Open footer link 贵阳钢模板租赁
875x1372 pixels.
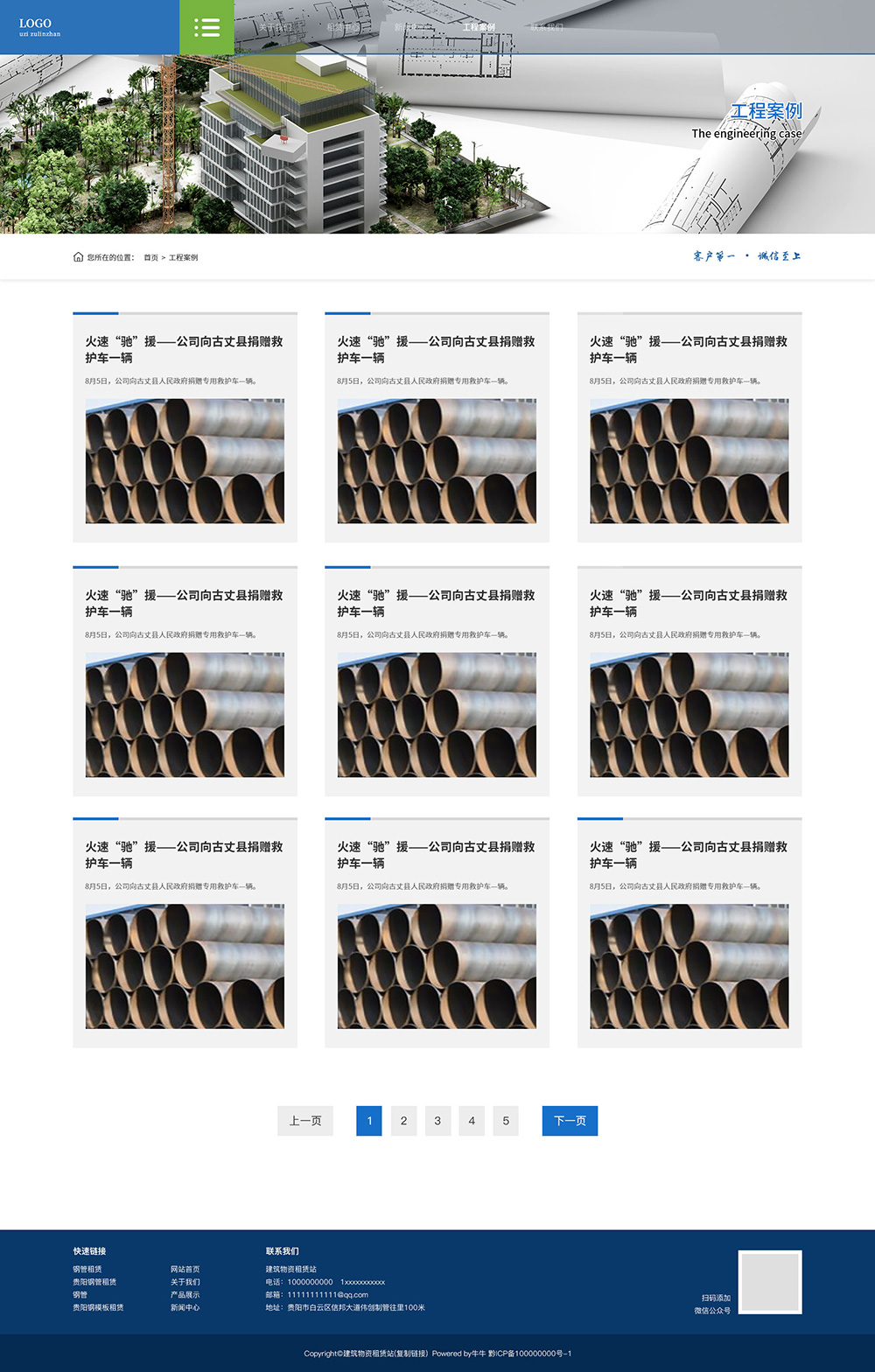98,1307
